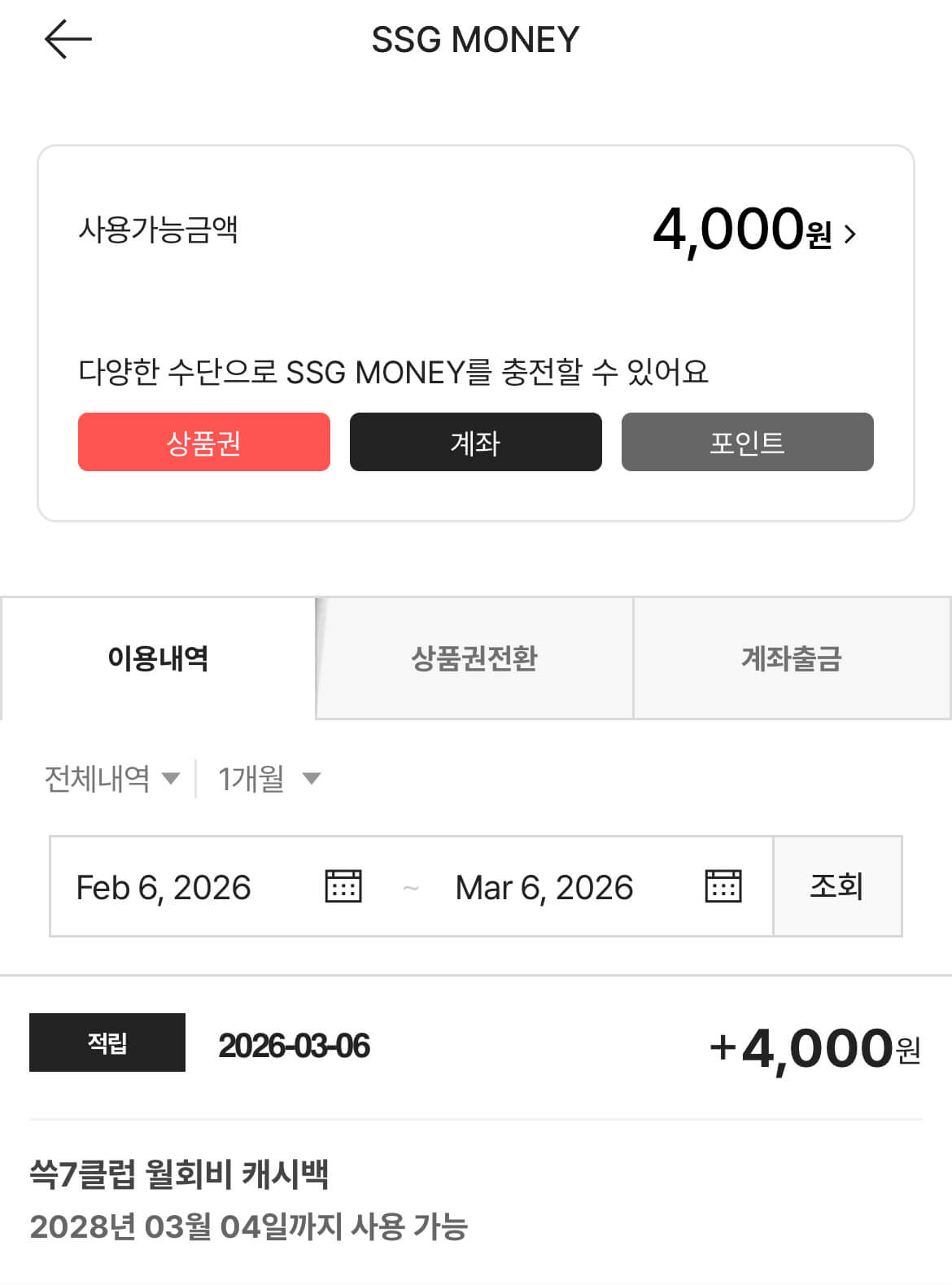Image resolution: width=952 pixels, height=1285 pixels.
Task: Open the 1개월 period dropdown arrow
Action: (313, 779)
